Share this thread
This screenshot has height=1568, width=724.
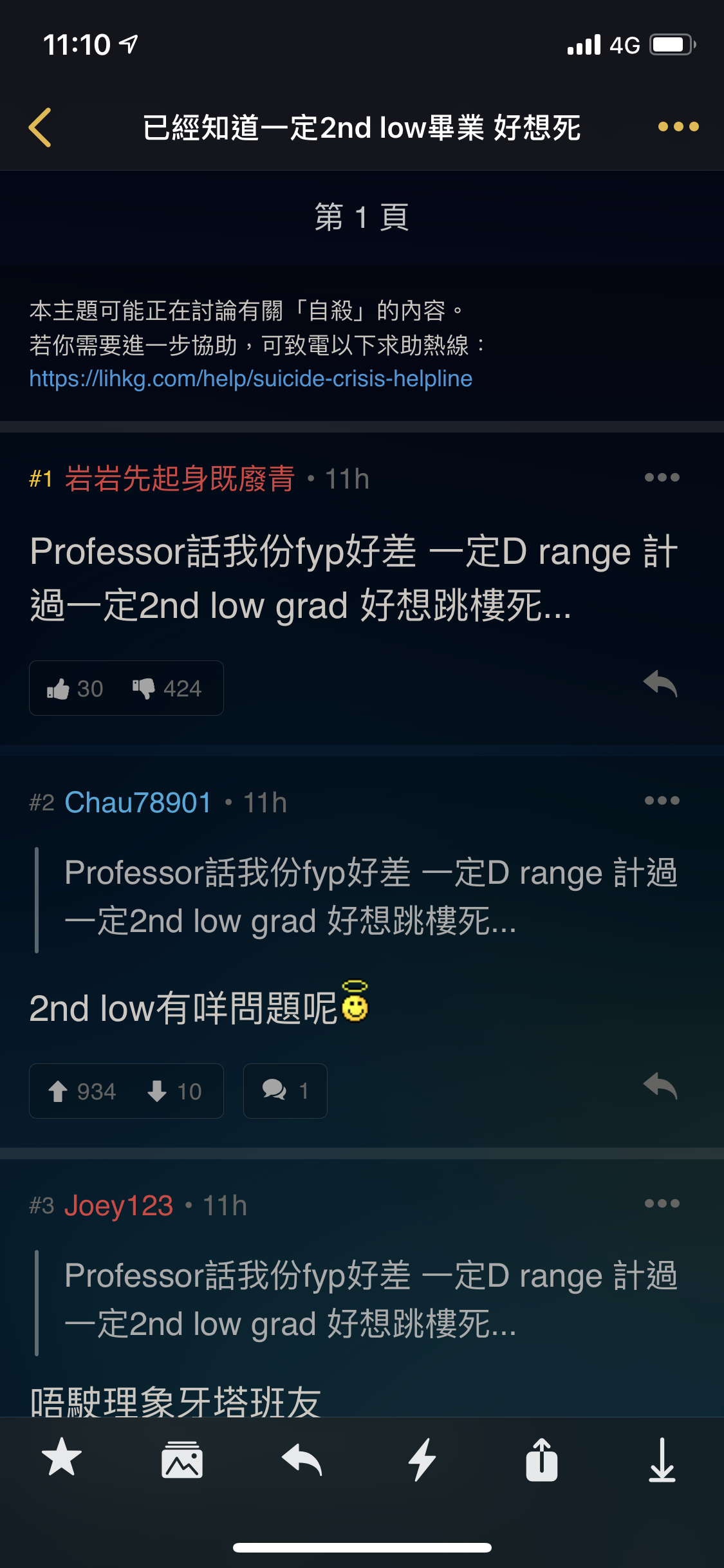coord(542,1459)
